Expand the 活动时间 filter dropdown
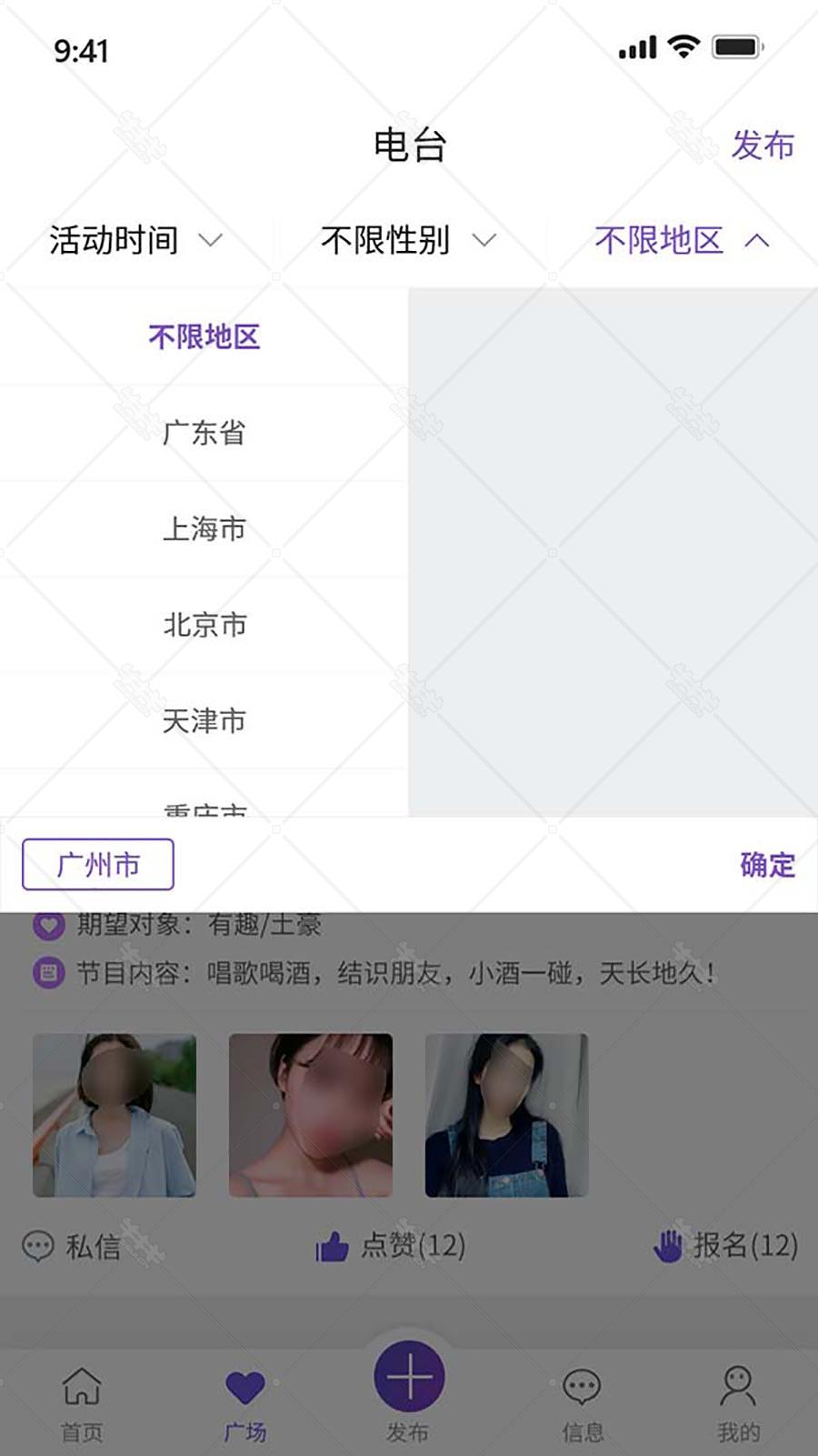 (136, 240)
